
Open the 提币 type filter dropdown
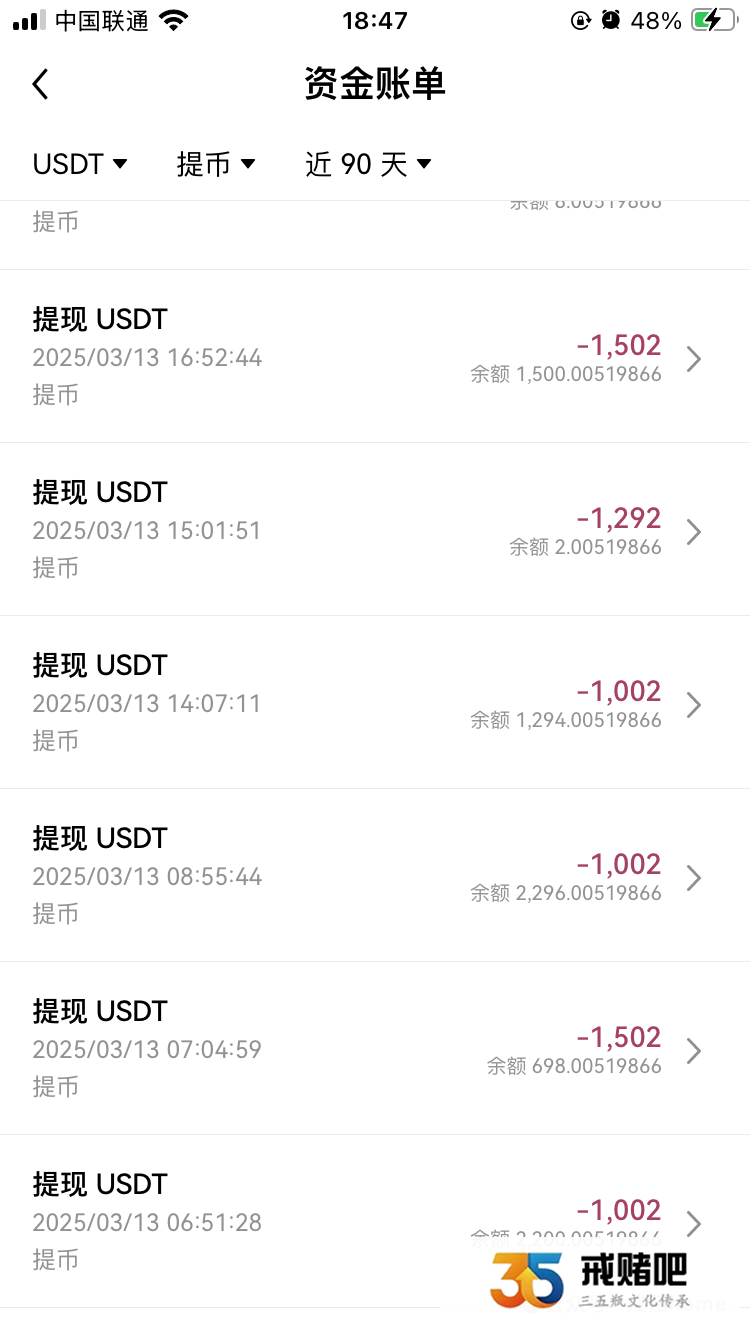[x=216, y=164]
